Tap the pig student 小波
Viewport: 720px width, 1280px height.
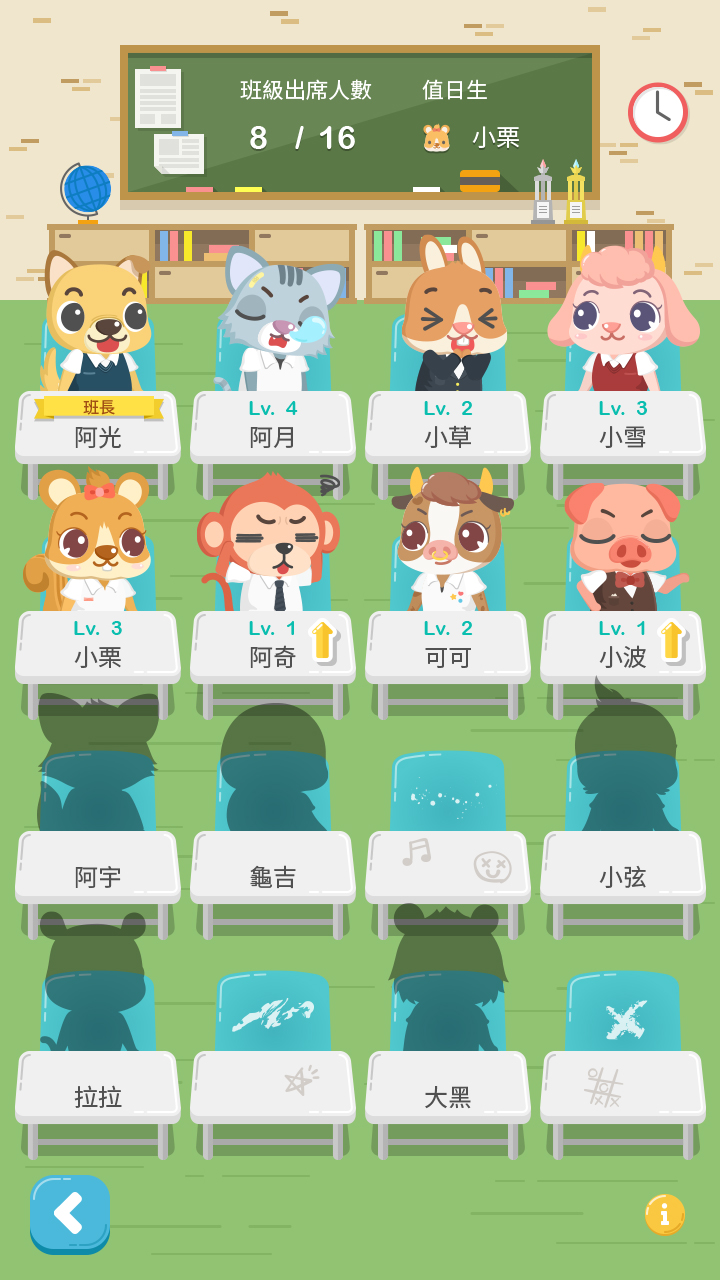point(622,545)
